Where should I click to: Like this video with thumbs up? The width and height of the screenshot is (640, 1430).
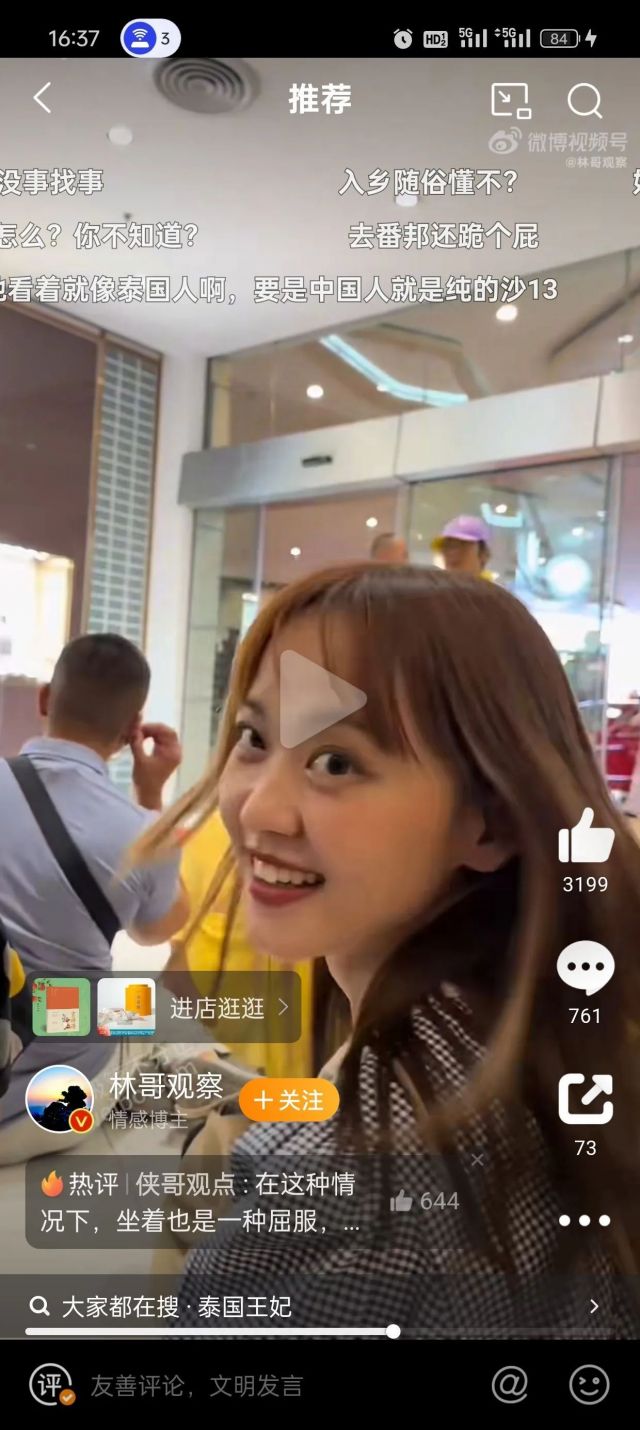585,836
